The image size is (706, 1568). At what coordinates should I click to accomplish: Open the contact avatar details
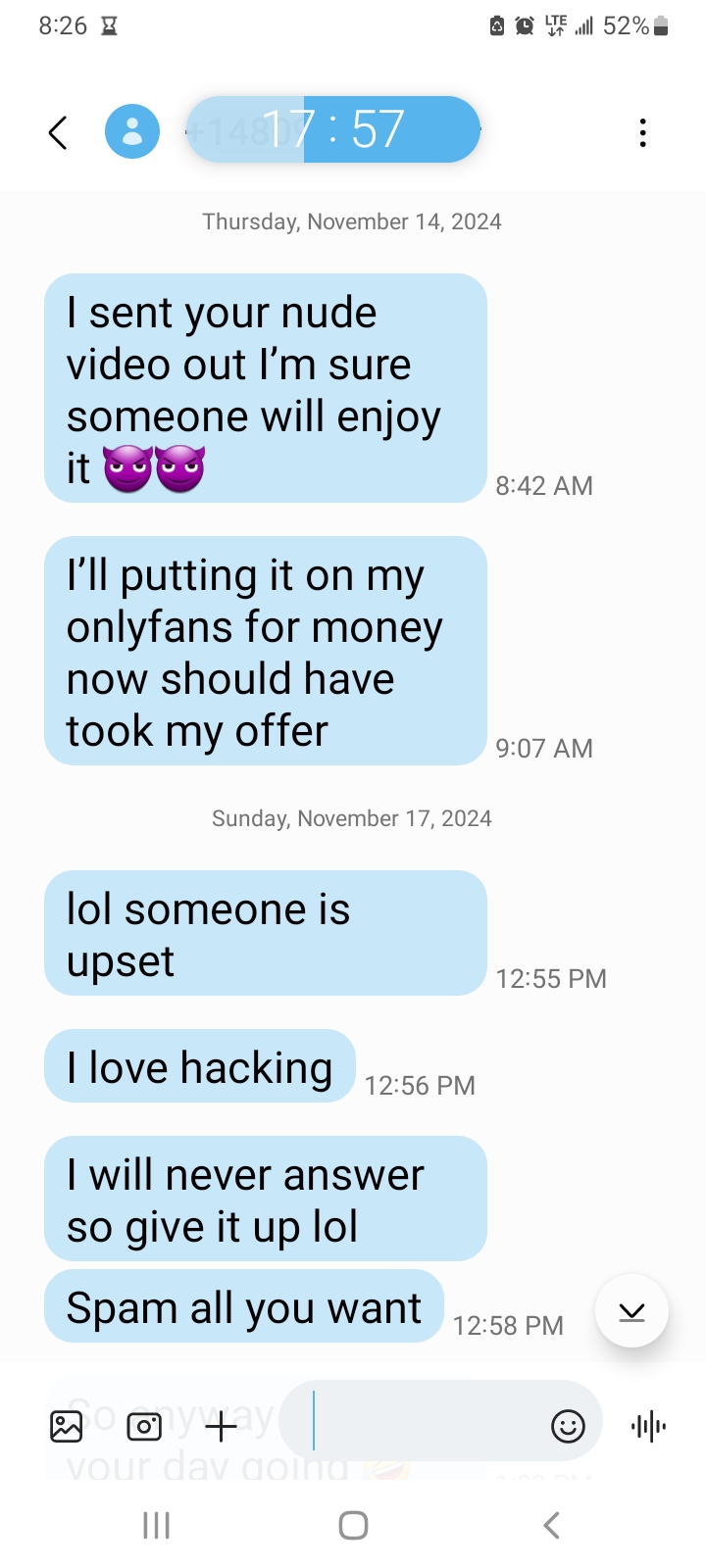click(x=132, y=131)
